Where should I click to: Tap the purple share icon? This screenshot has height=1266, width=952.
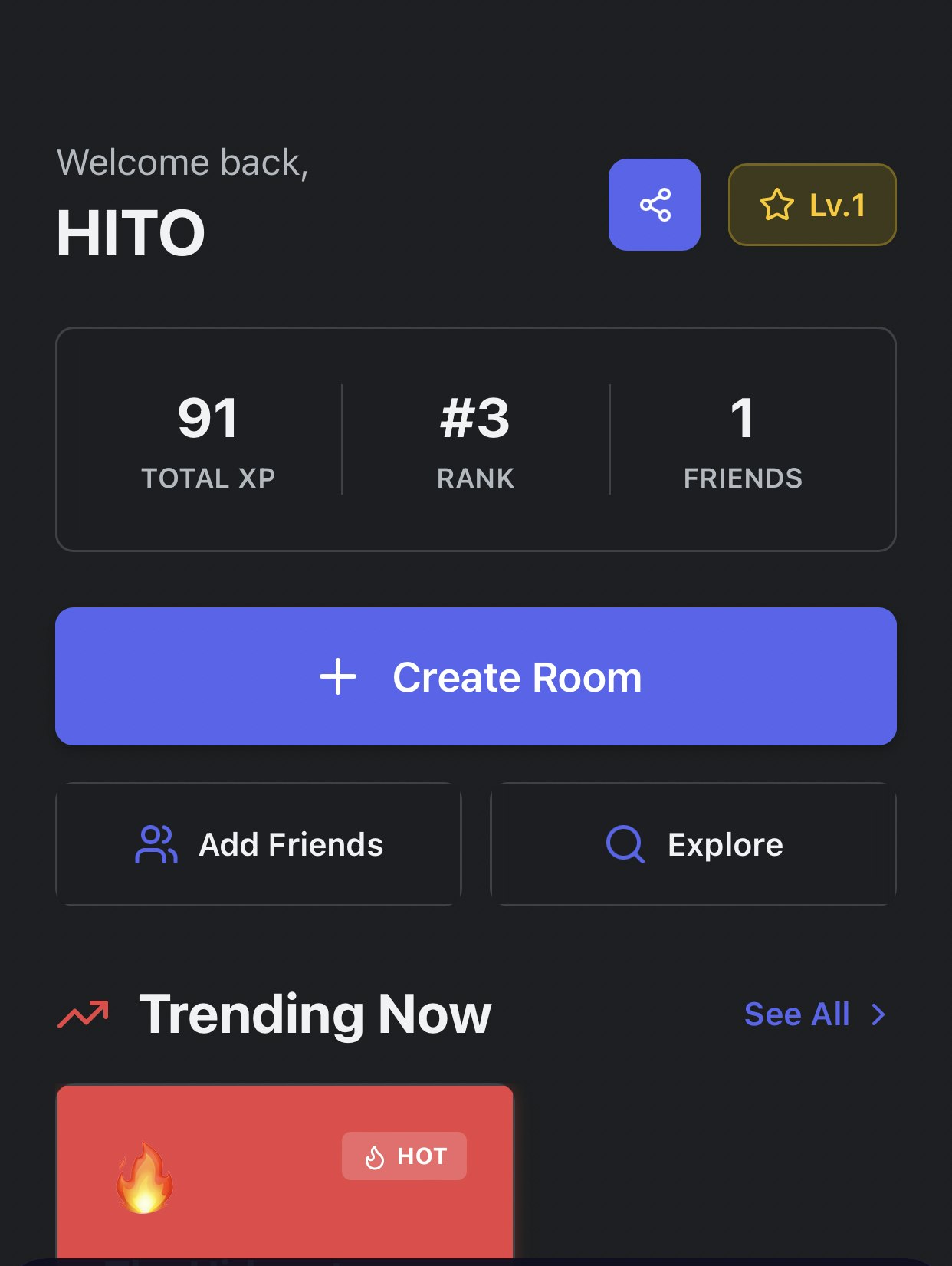pyautogui.click(x=655, y=205)
